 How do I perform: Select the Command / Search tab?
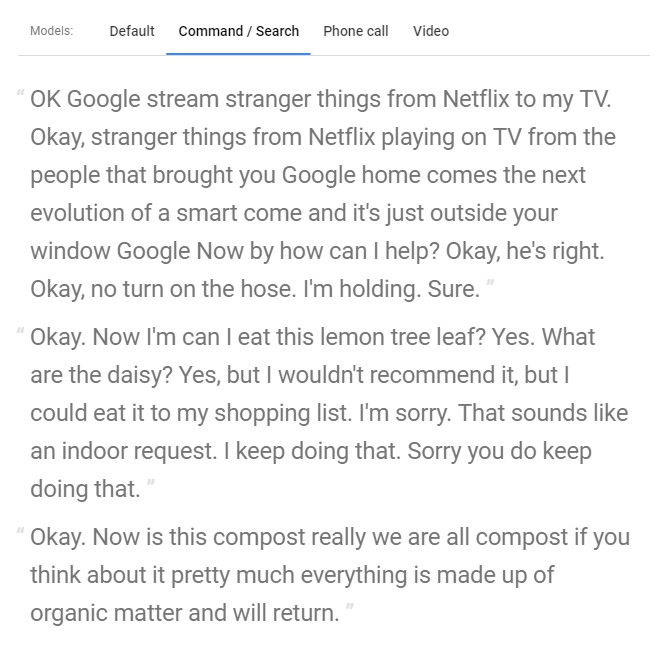(x=238, y=31)
